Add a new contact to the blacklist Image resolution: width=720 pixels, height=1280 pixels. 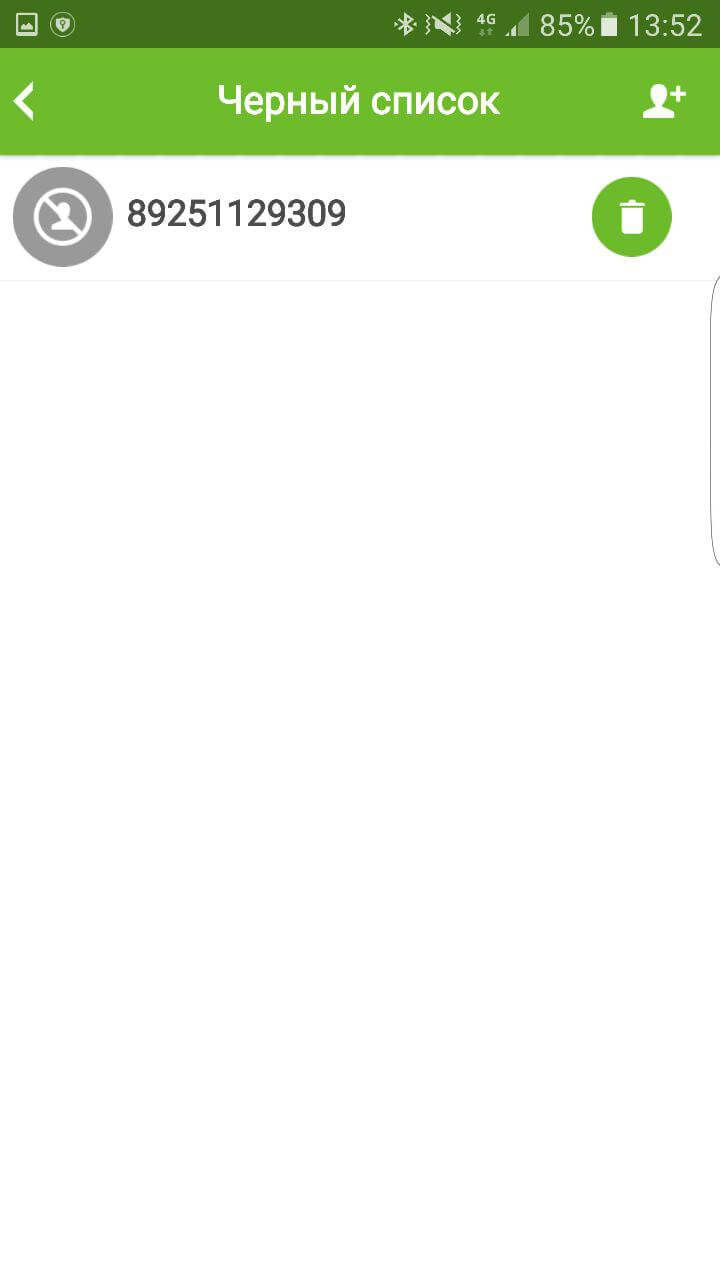tap(663, 101)
